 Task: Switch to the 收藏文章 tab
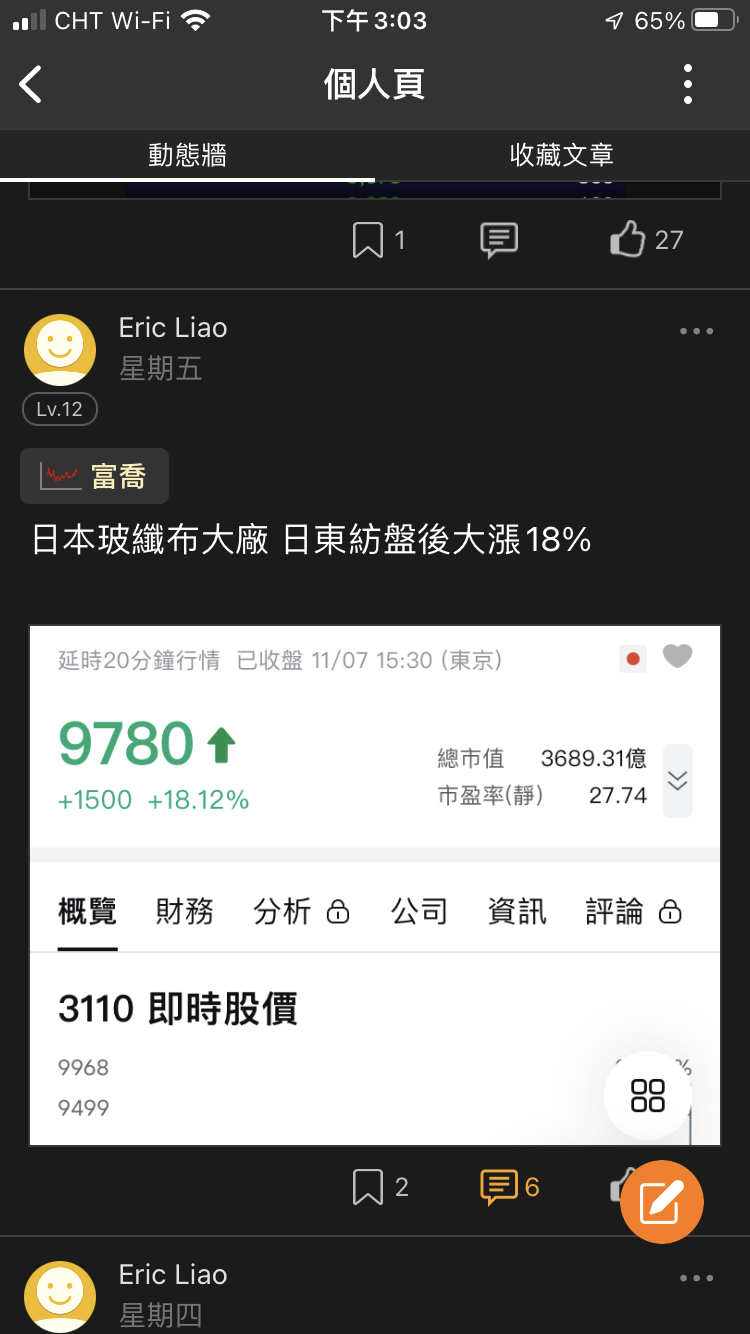(561, 155)
